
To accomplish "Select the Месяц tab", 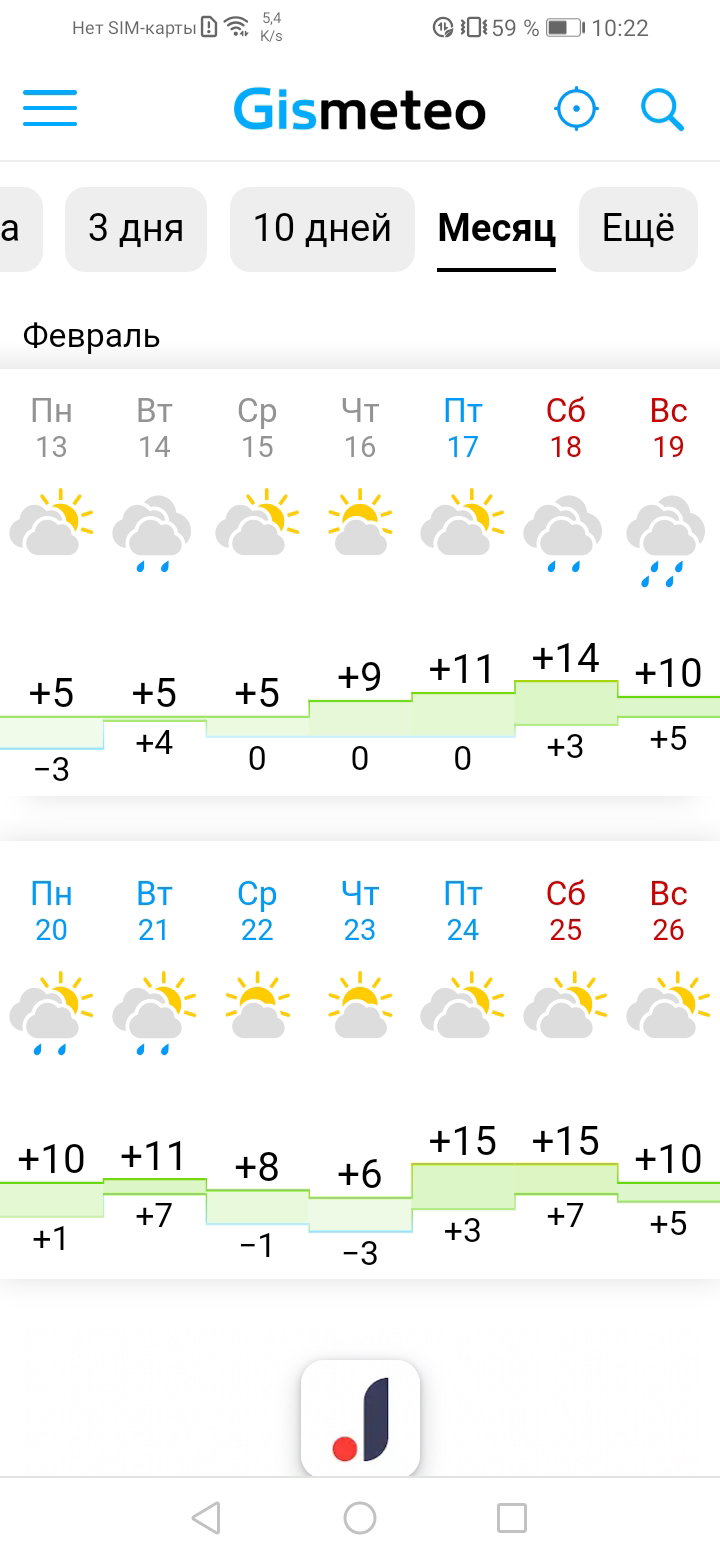I will (x=497, y=229).
